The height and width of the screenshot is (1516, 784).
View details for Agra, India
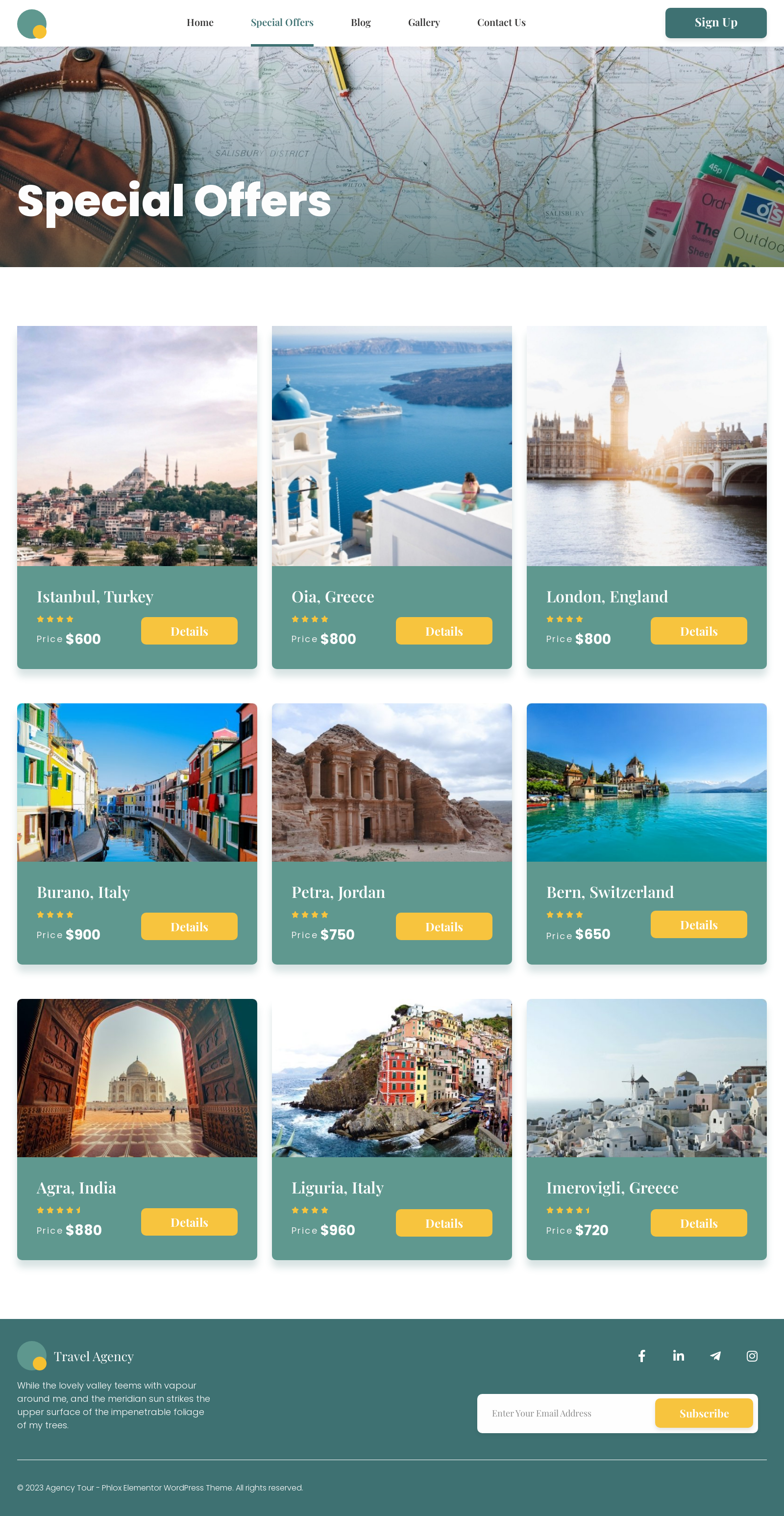pyautogui.click(x=189, y=1222)
